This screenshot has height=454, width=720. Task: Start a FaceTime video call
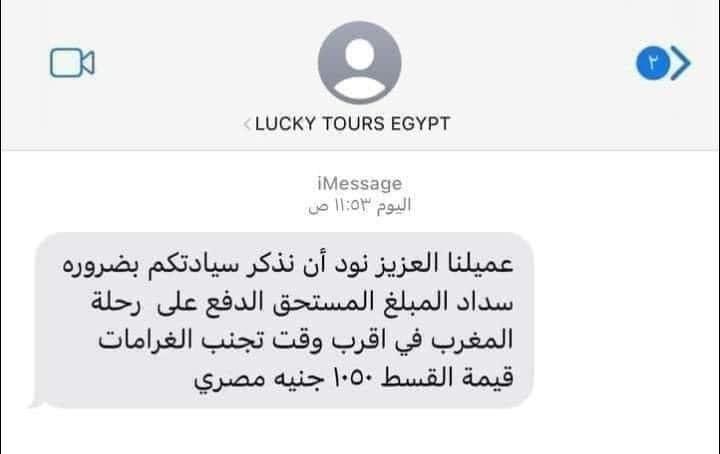pyautogui.click(x=72, y=63)
